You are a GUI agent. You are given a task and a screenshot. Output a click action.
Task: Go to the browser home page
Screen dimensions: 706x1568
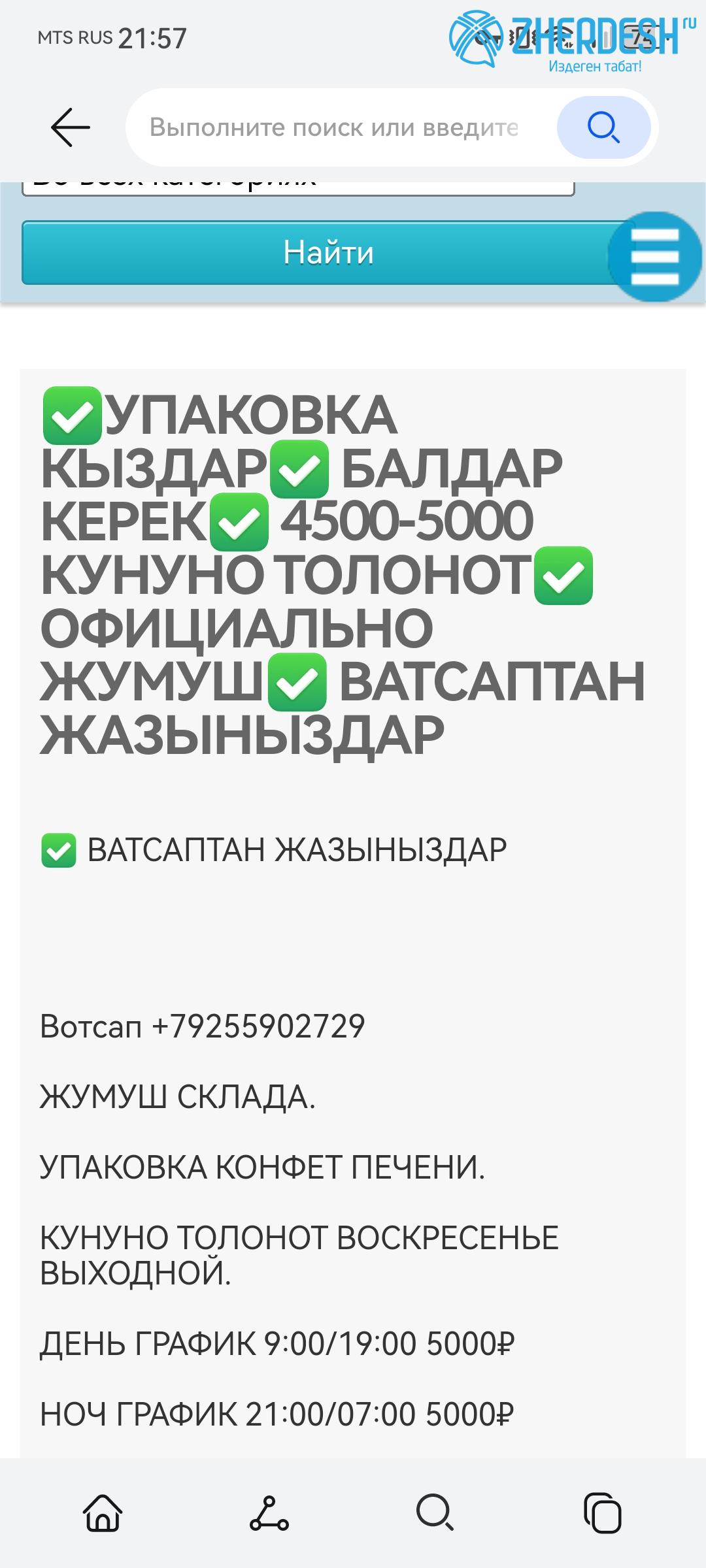[103, 1512]
